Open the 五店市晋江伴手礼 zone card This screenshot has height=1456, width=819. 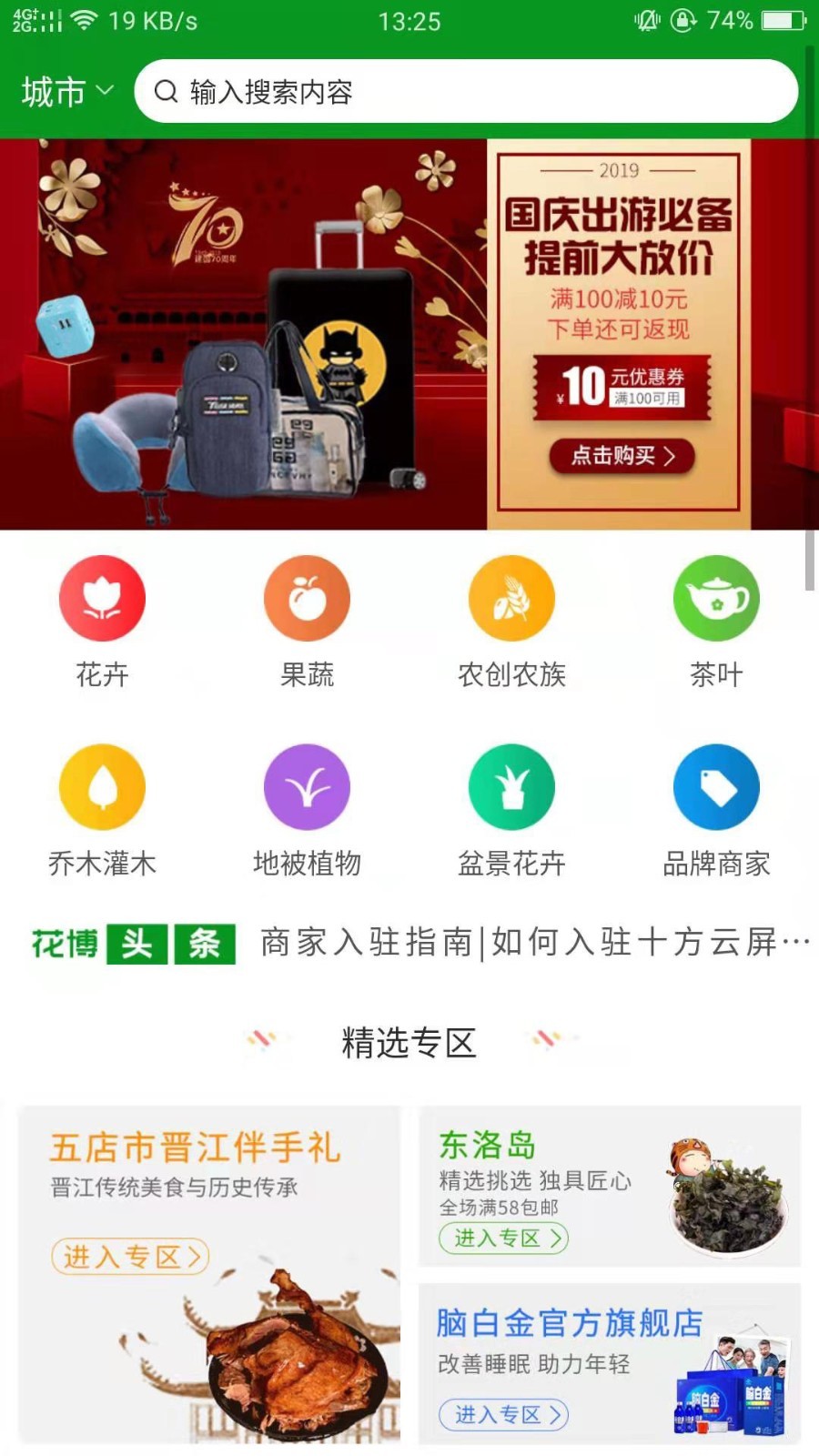209,1274
